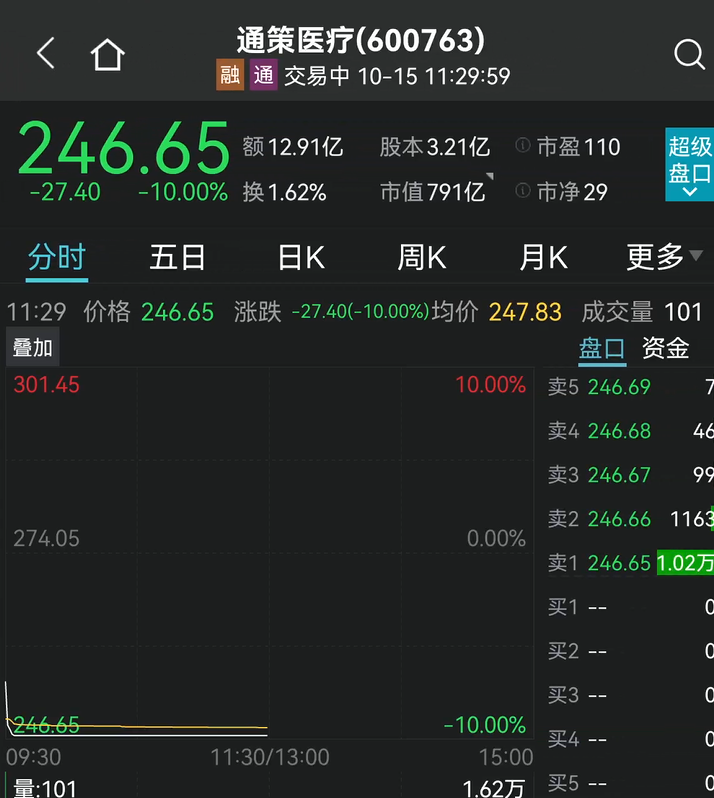Image resolution: width=714 pixels, height=798 pixels.
Task: Go back using the top-left arrow
Action: click(45, 54)
